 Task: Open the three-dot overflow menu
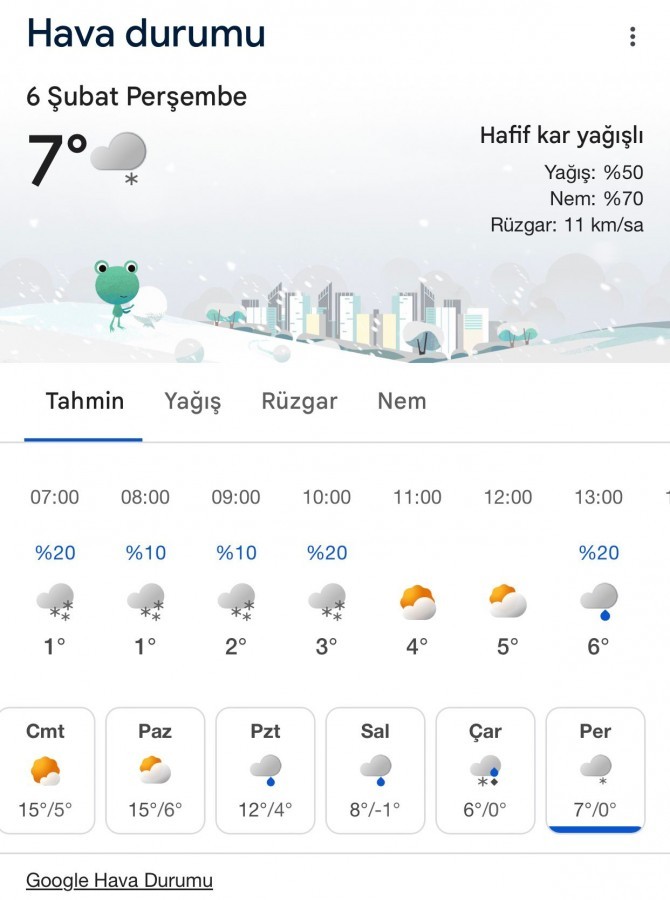[x=632, y=37]
